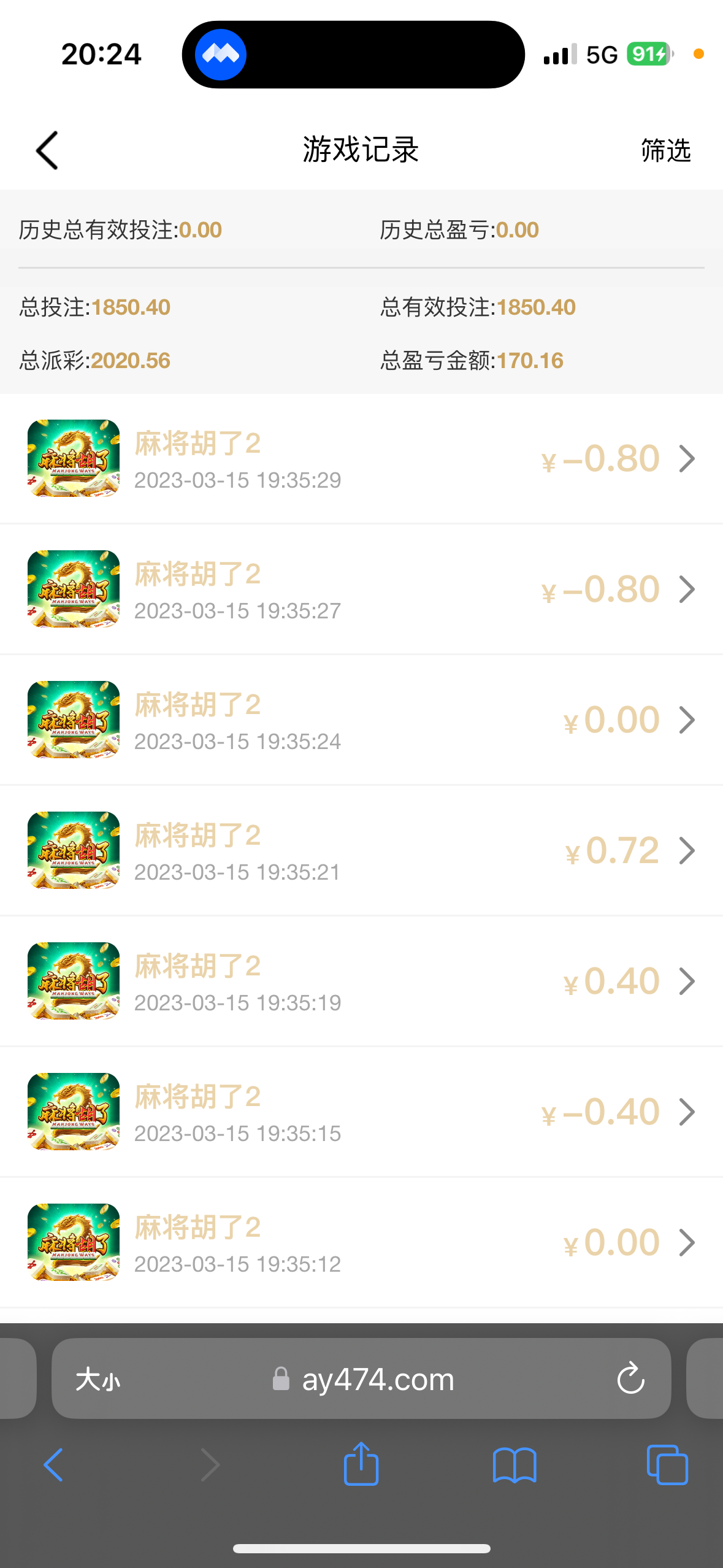723x1568 pixels.
Task: Open the 麻将胡了2 record at 19:35:12
Action: coord(361,1243)
